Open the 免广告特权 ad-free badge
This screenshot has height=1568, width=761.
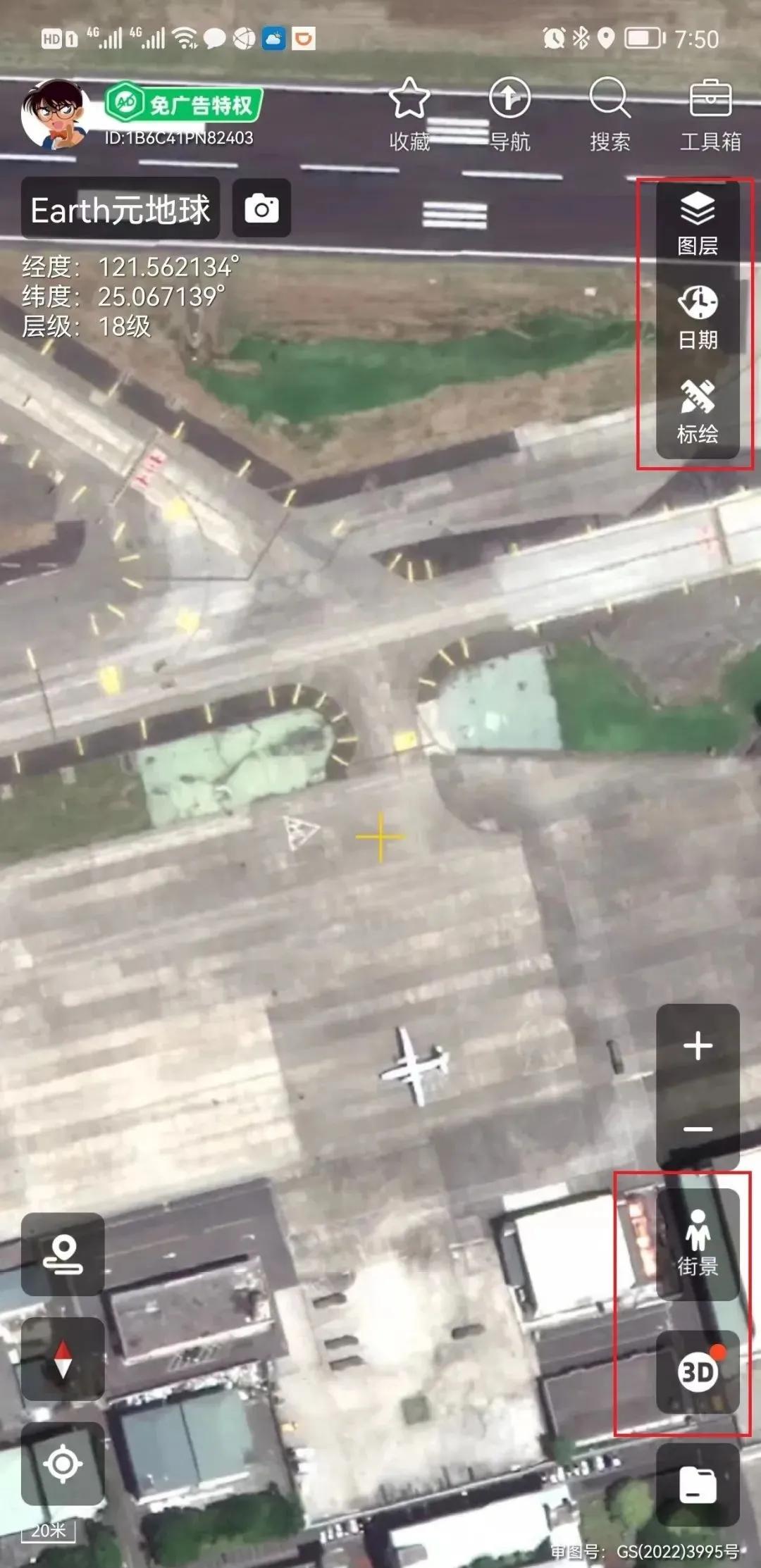point(184,104)
